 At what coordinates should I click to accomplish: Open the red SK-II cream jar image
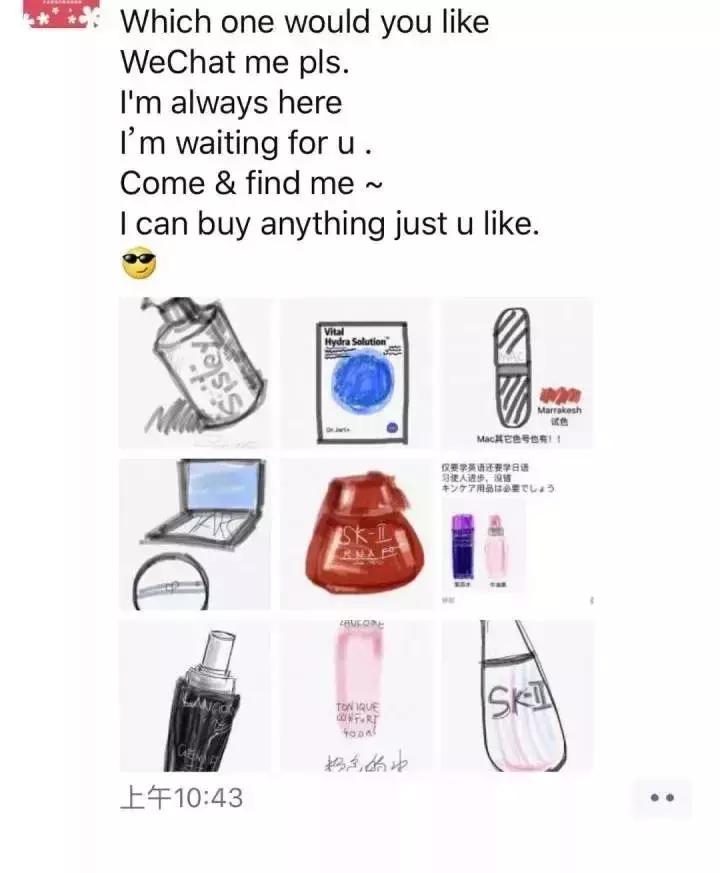356,535
